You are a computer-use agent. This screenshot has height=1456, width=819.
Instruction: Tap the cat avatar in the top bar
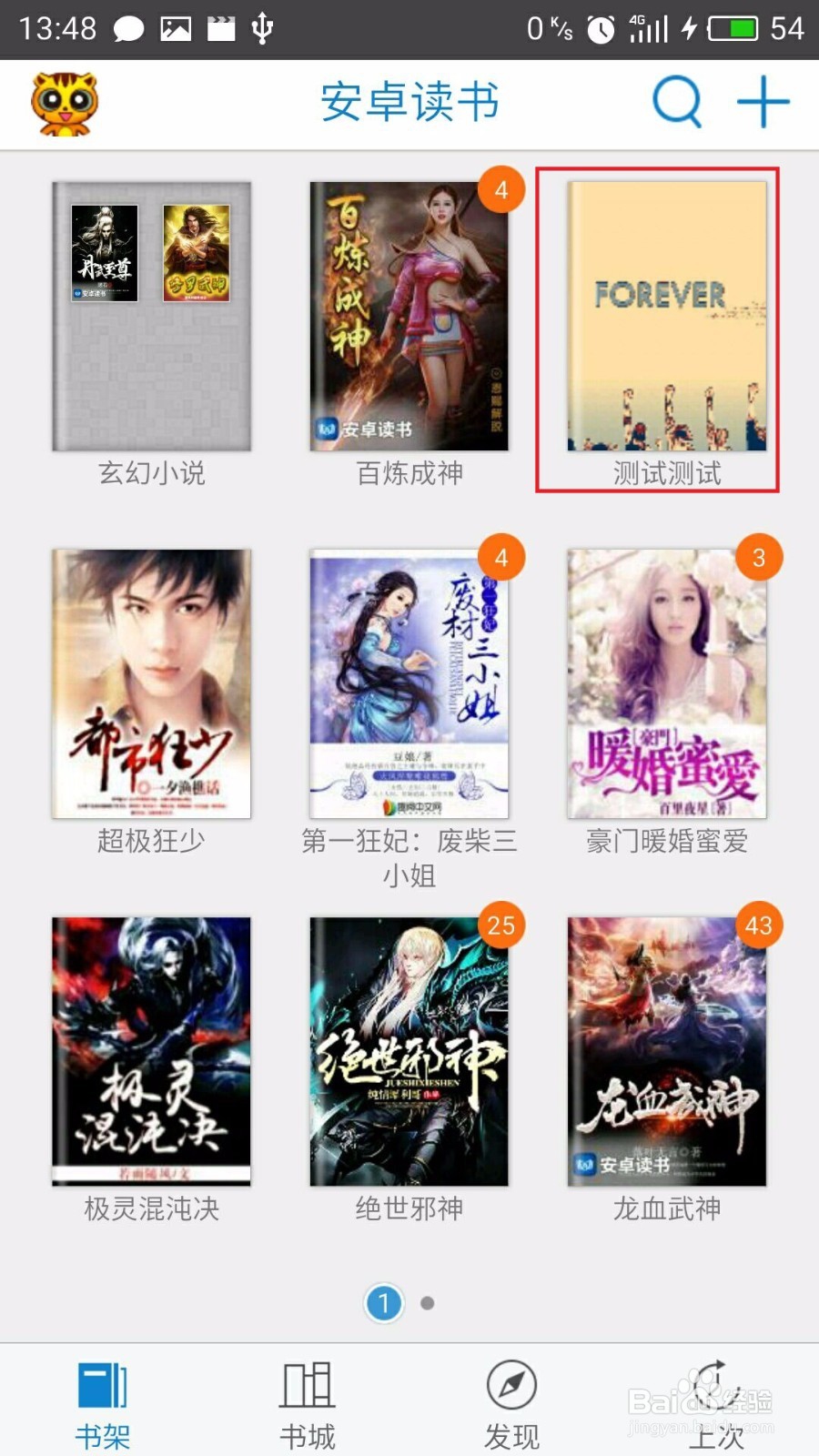(64, 103)
